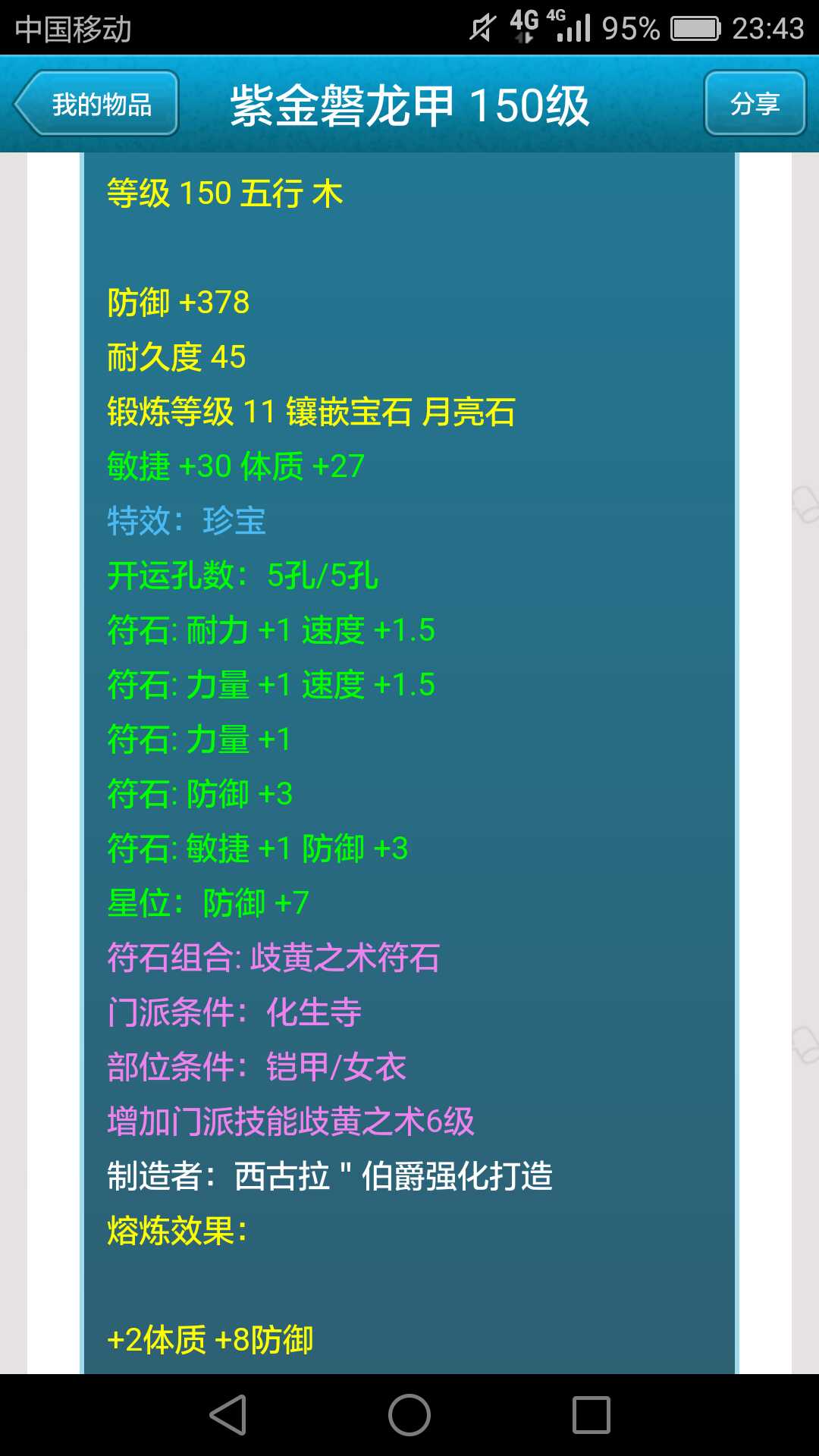This screenshot has width=819, height=1456.
Task: Go to the home screen
Action: click(409, 1415)
